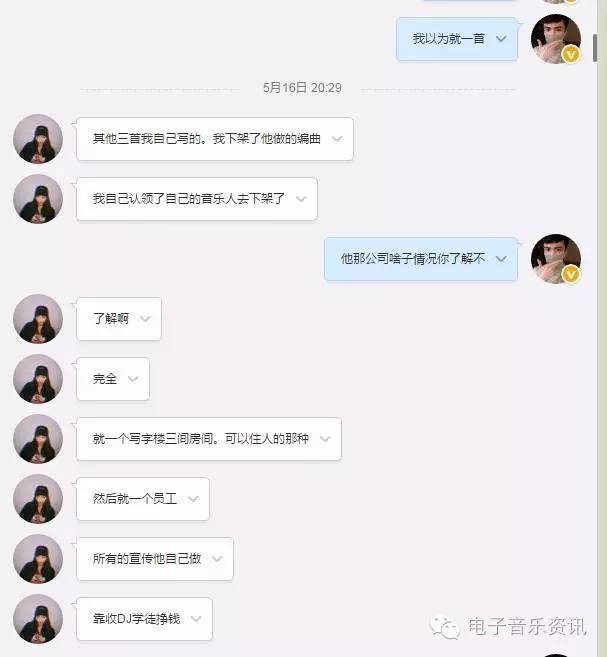The width and height of the screenshot is (607, 657).
Task: Open sender's avatar beside 我以为就一首
Action: pos(556,39)
